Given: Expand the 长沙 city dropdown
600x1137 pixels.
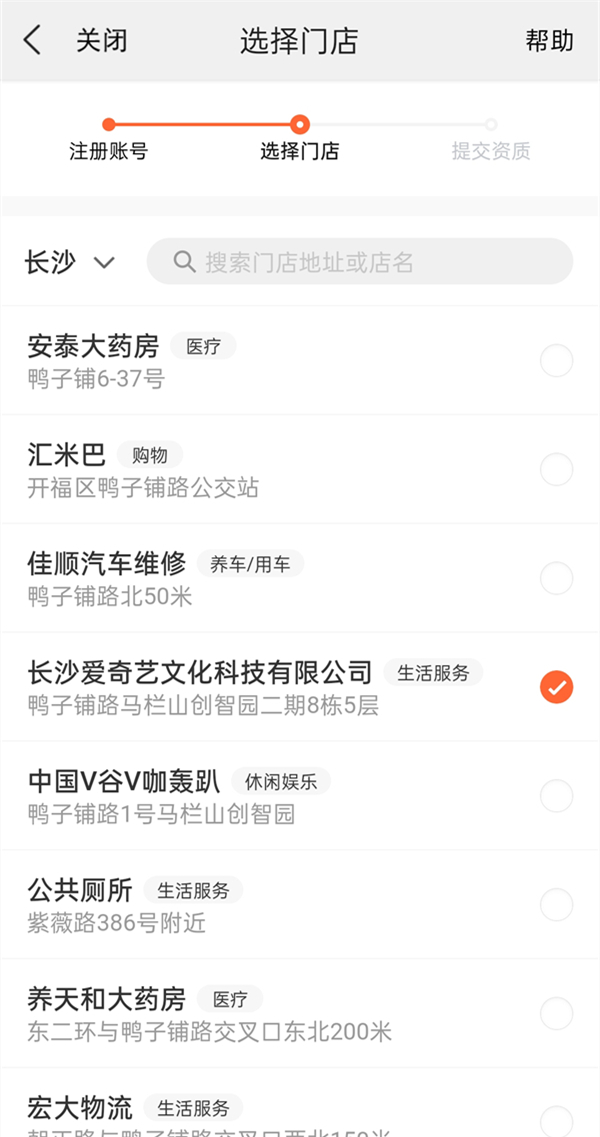Looking at the screenshot, I should coord(70,263).
